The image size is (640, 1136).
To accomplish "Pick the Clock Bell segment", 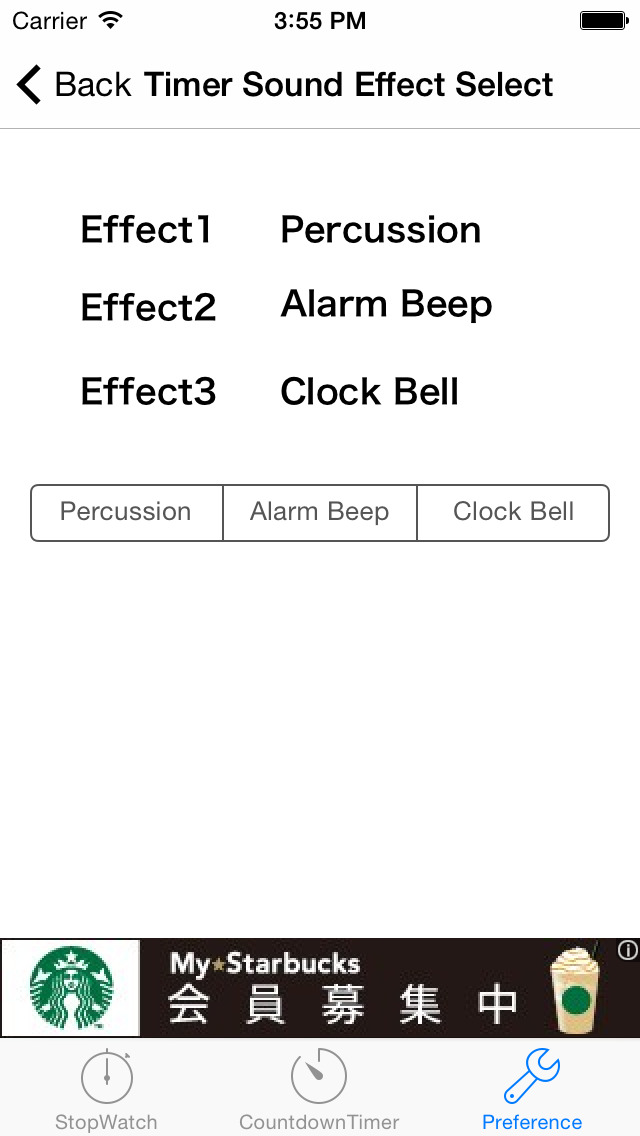I will tap(513, 512).
